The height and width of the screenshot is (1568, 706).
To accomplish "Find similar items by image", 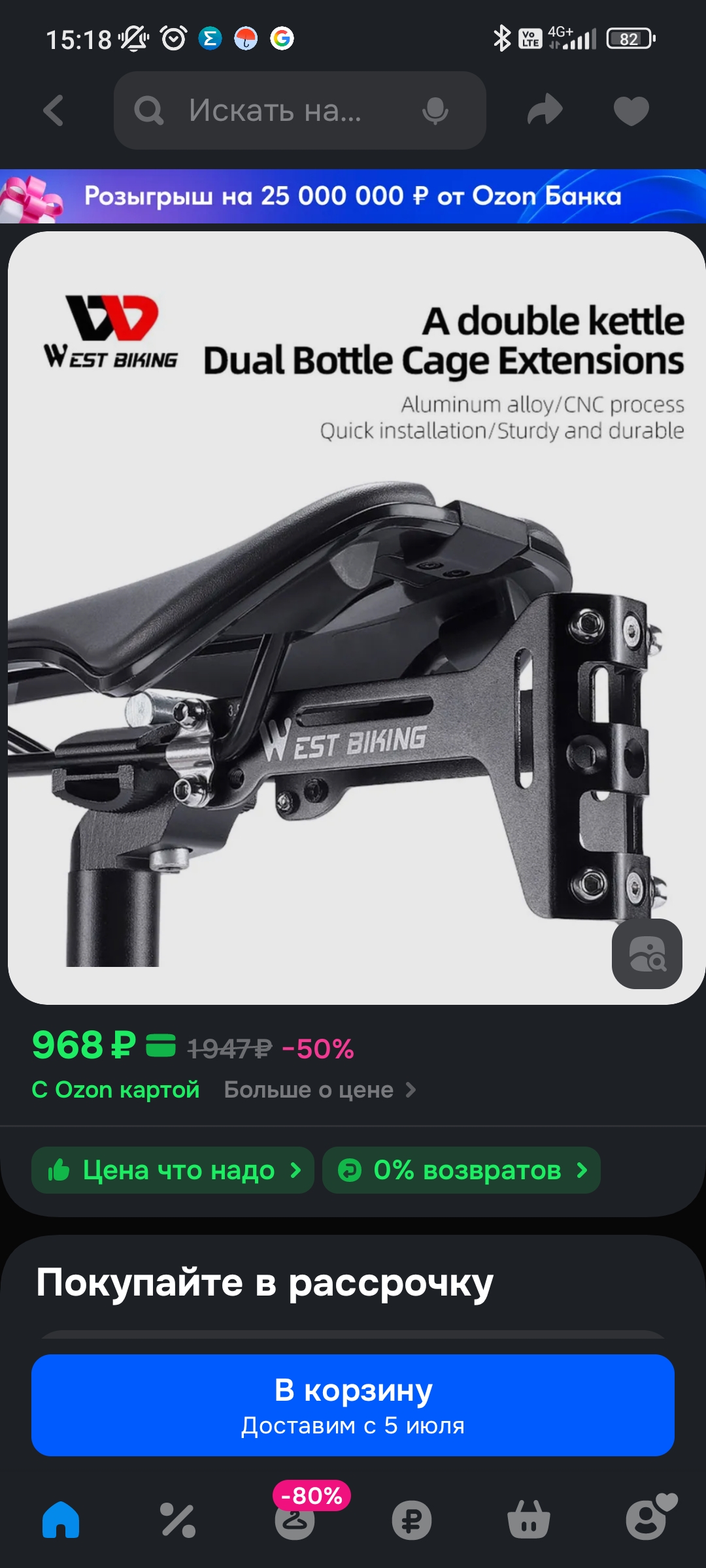I will [x=647, y=954].
